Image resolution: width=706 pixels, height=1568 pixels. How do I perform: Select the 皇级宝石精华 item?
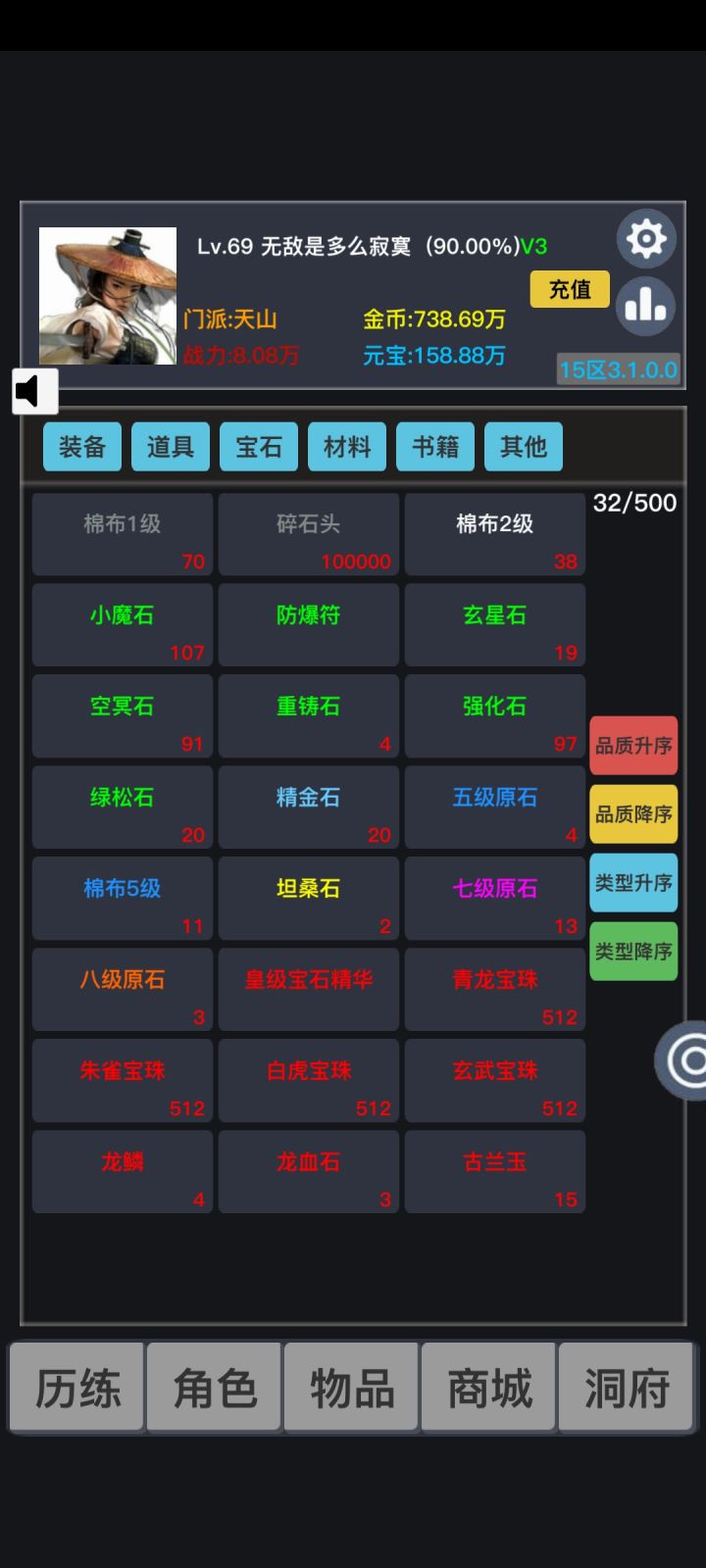pos(308,989)
